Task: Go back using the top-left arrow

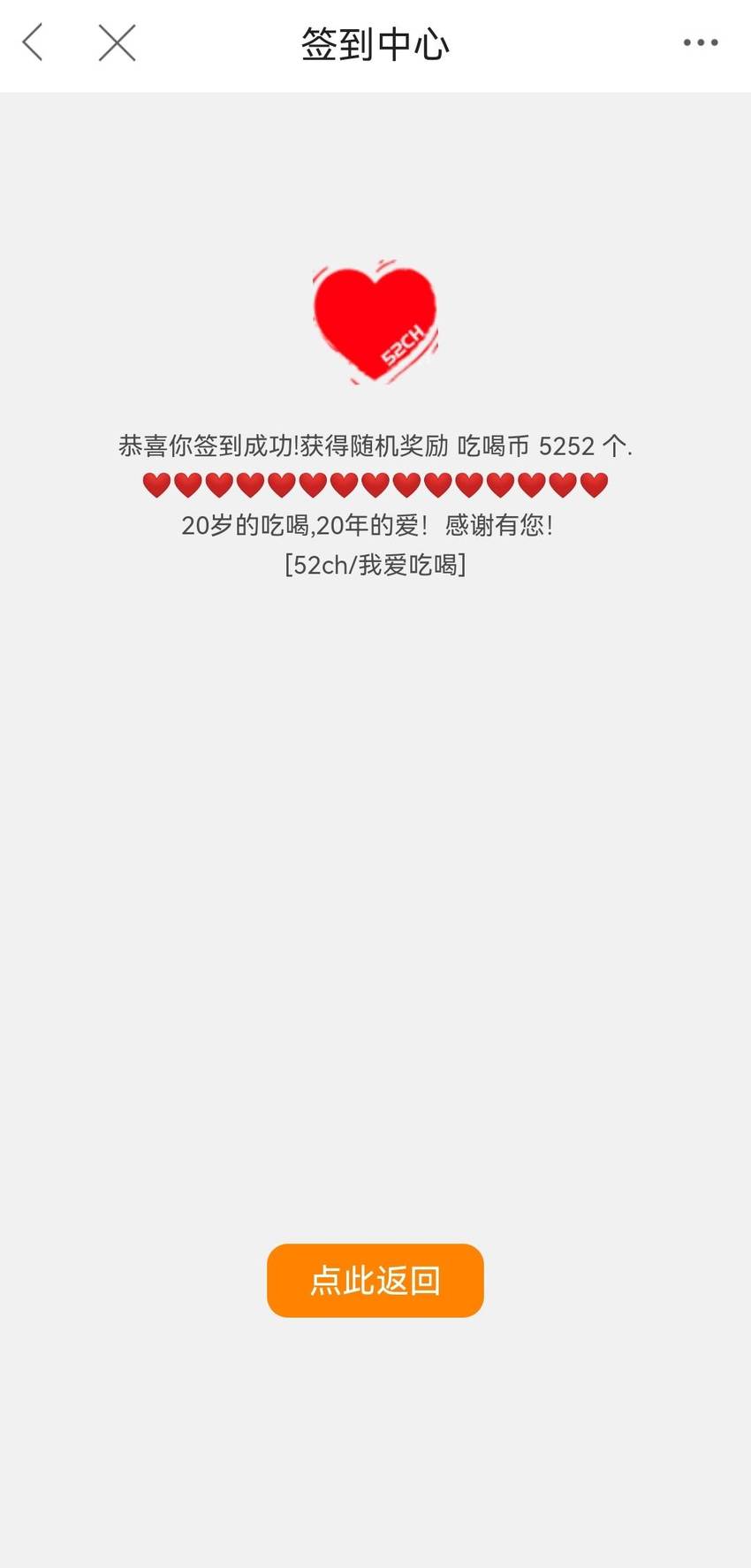Action: tap(33, 42)
